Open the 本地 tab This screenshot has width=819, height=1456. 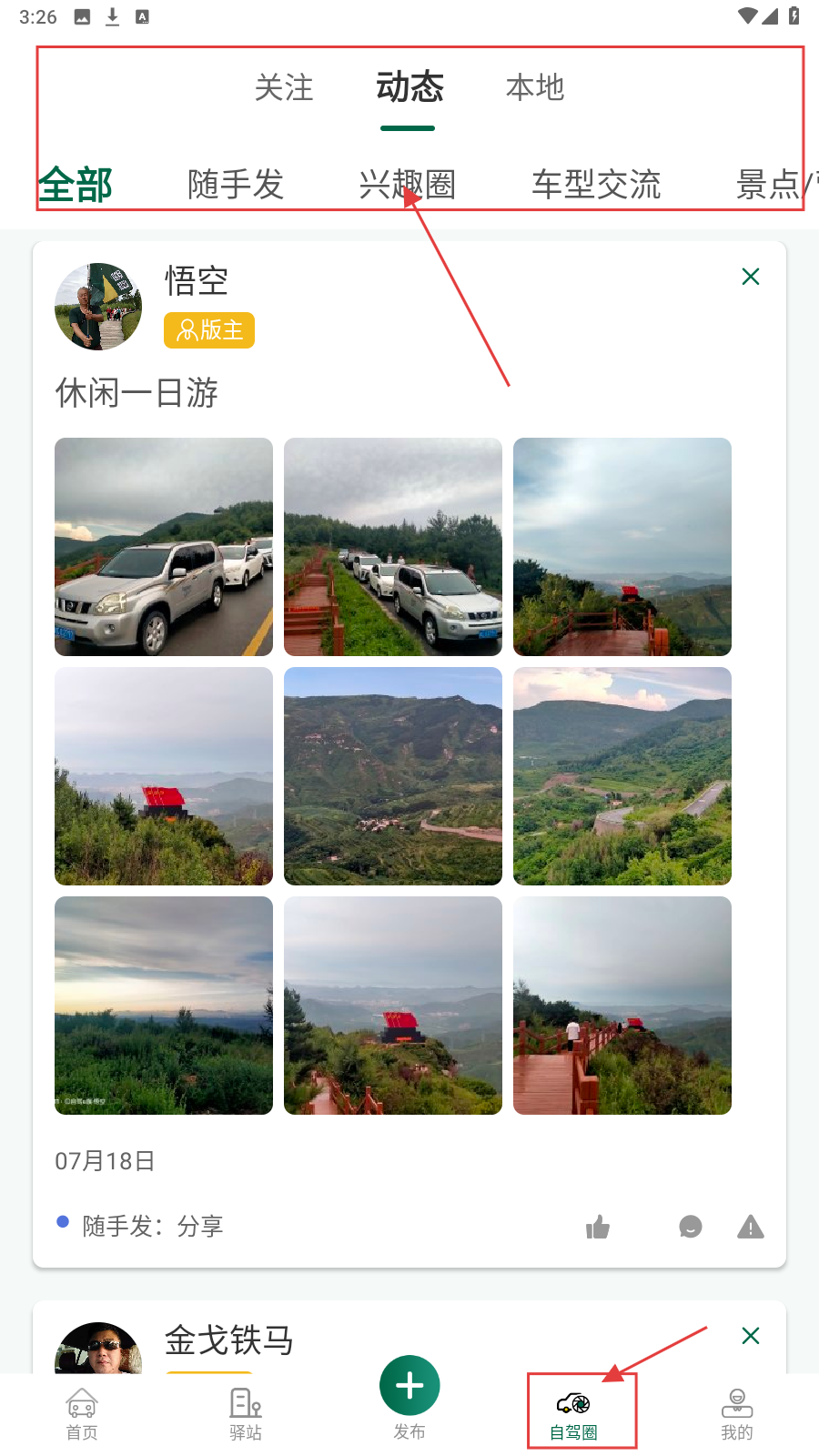point(535,88)
